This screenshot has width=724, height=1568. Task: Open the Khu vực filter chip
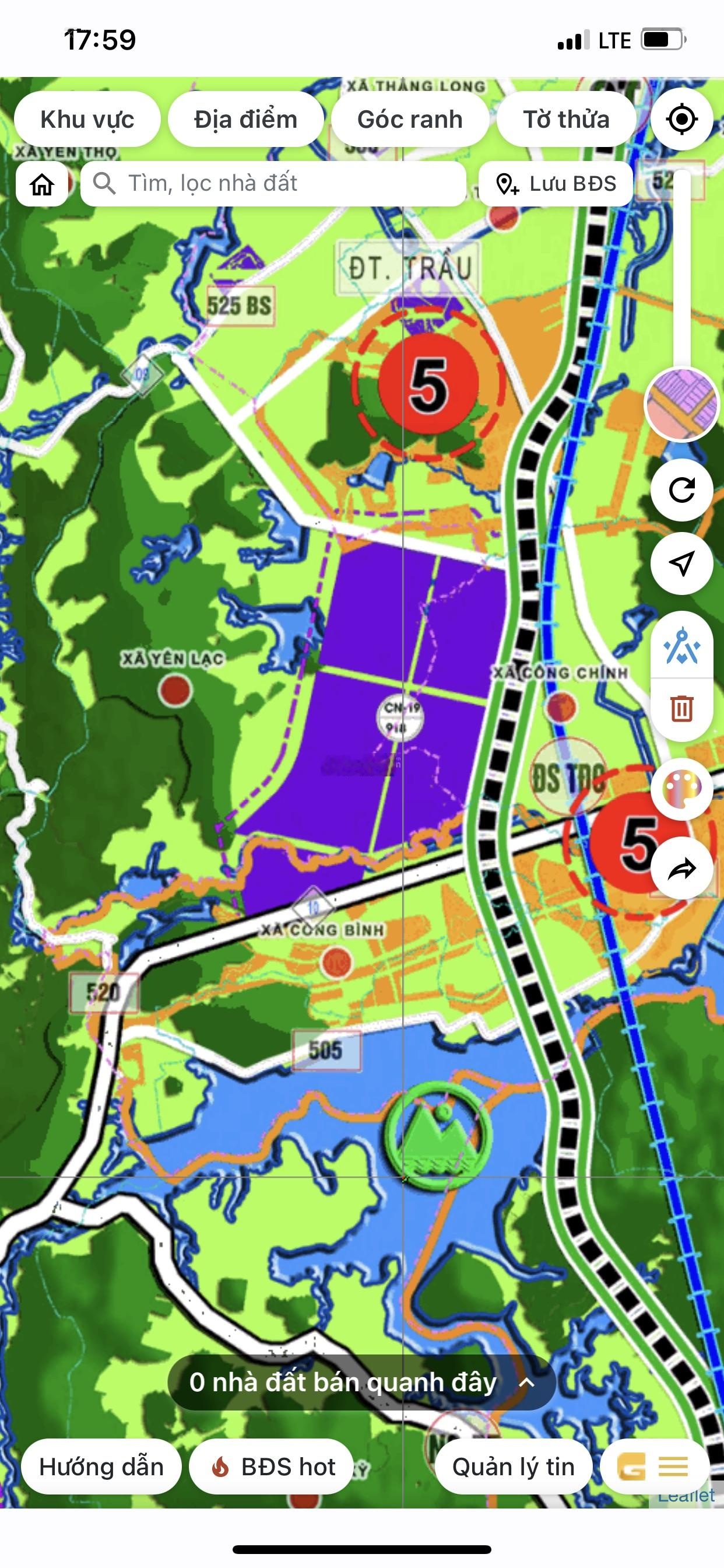click(87, 120)
